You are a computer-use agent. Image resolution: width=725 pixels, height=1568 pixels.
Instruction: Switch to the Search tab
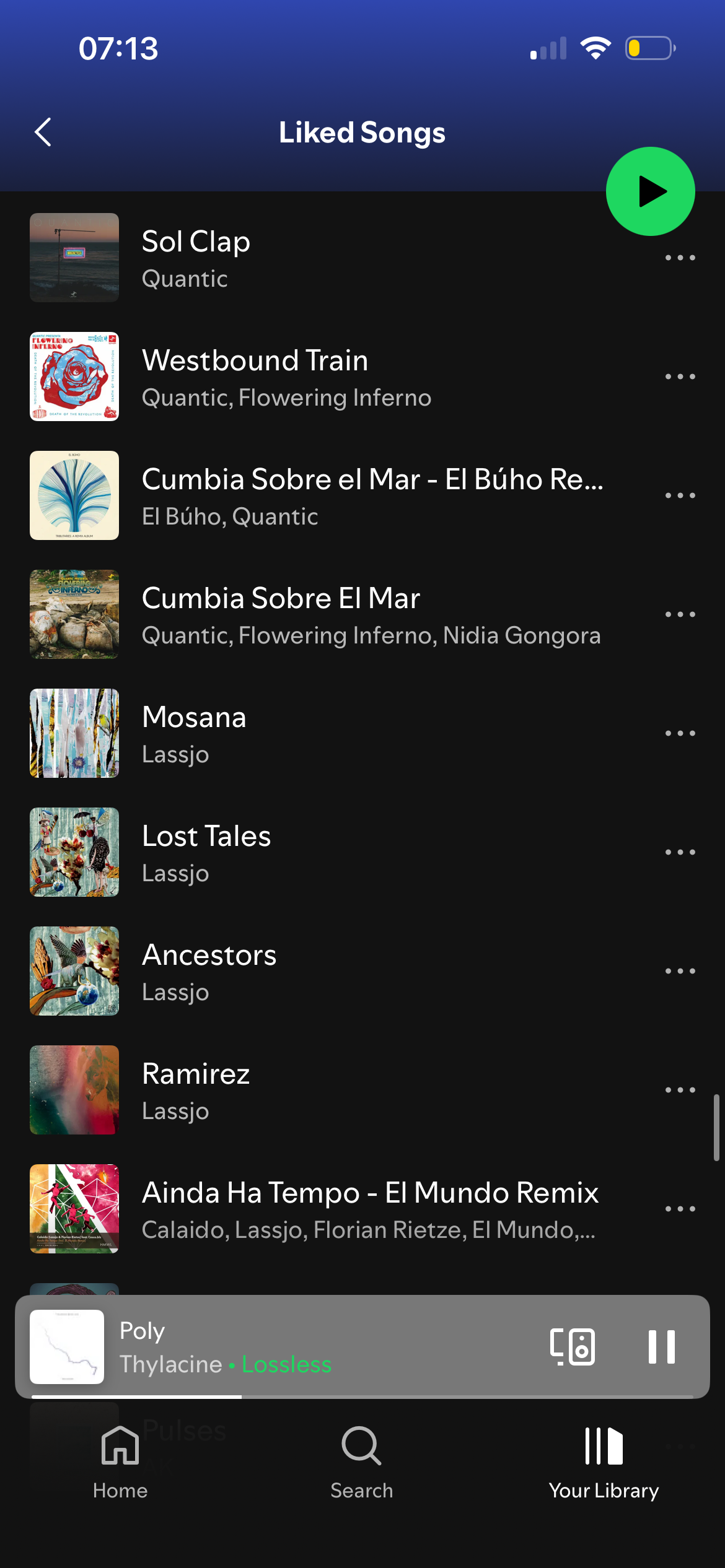(362, 1461)
